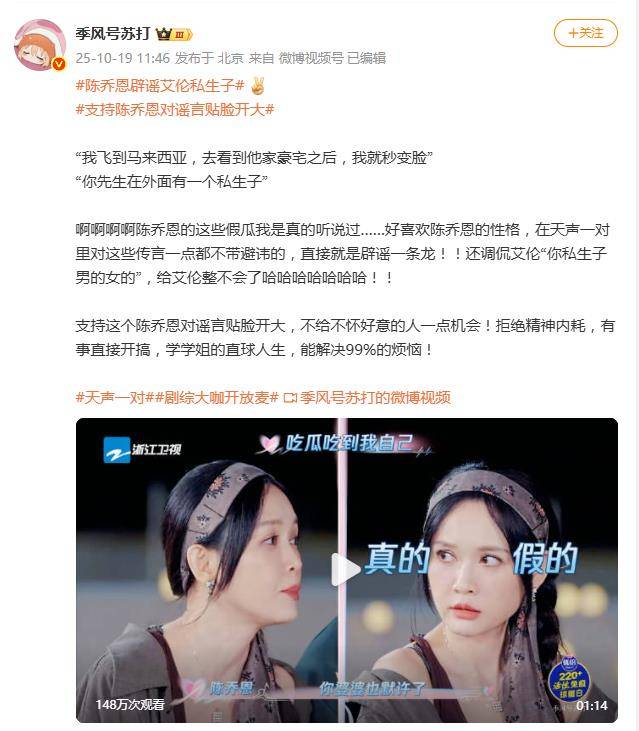Follow 季风号苏打 with the 关注 button
The image size is (639, 731).
point(585,33)
